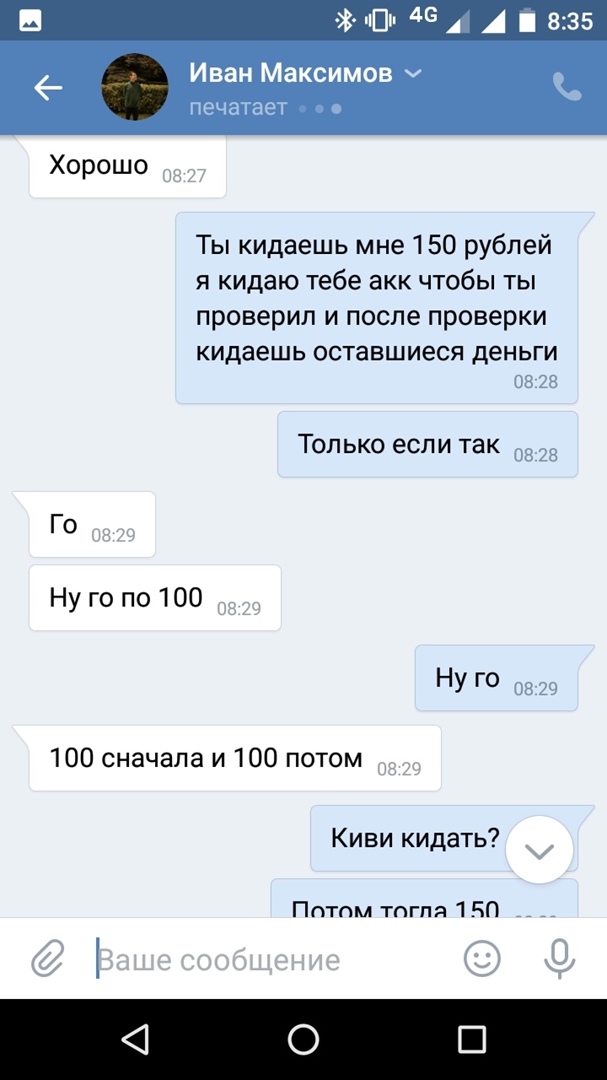Record a voice message with microphone
This screenshot has width=607, height=1080.
[x=560, y=960]
